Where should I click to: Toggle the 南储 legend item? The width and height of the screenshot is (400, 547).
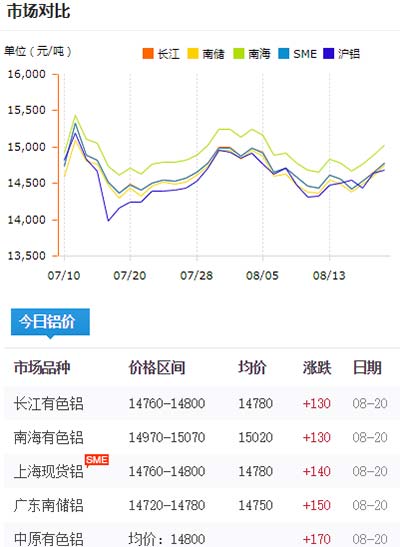(x=206, y=53)
